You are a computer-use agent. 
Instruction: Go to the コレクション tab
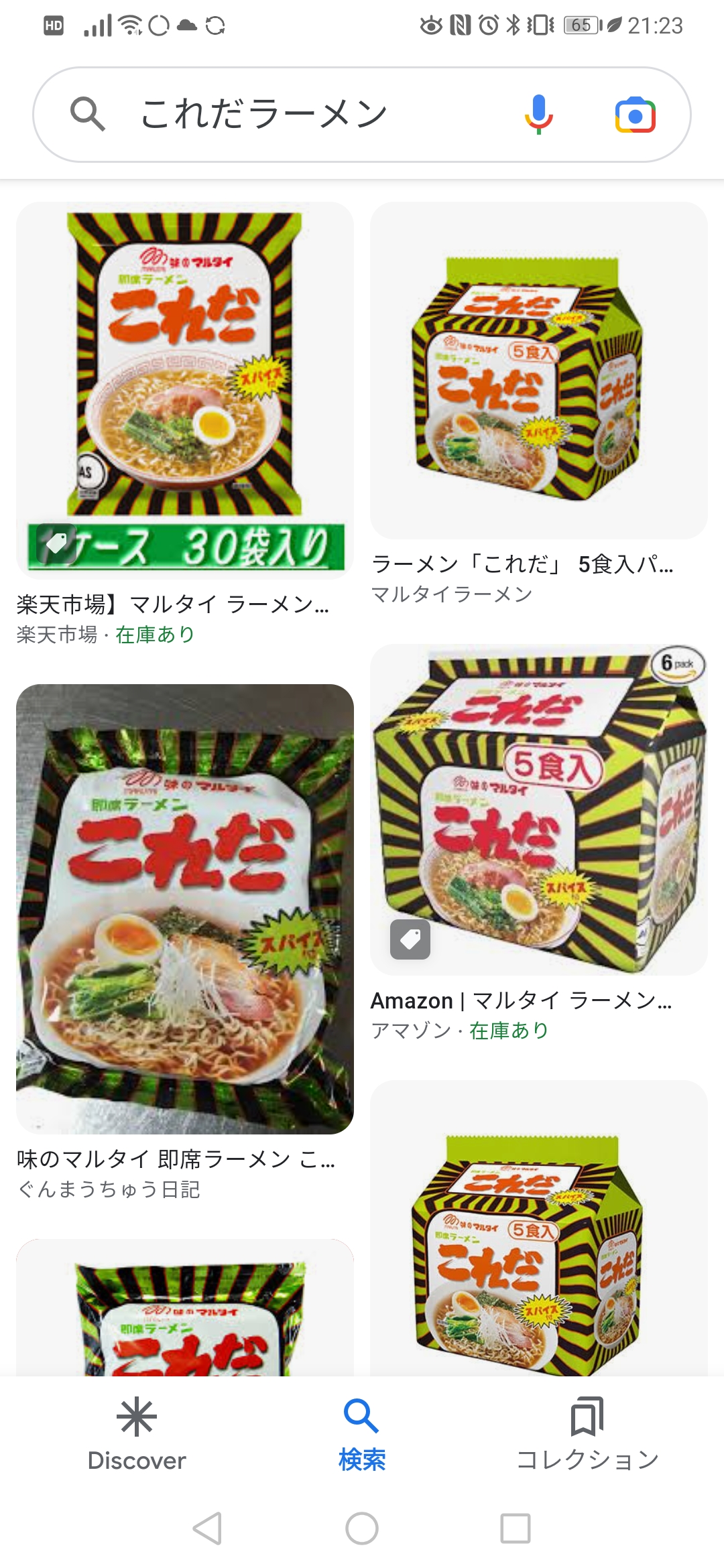[x=587, y=1434]
